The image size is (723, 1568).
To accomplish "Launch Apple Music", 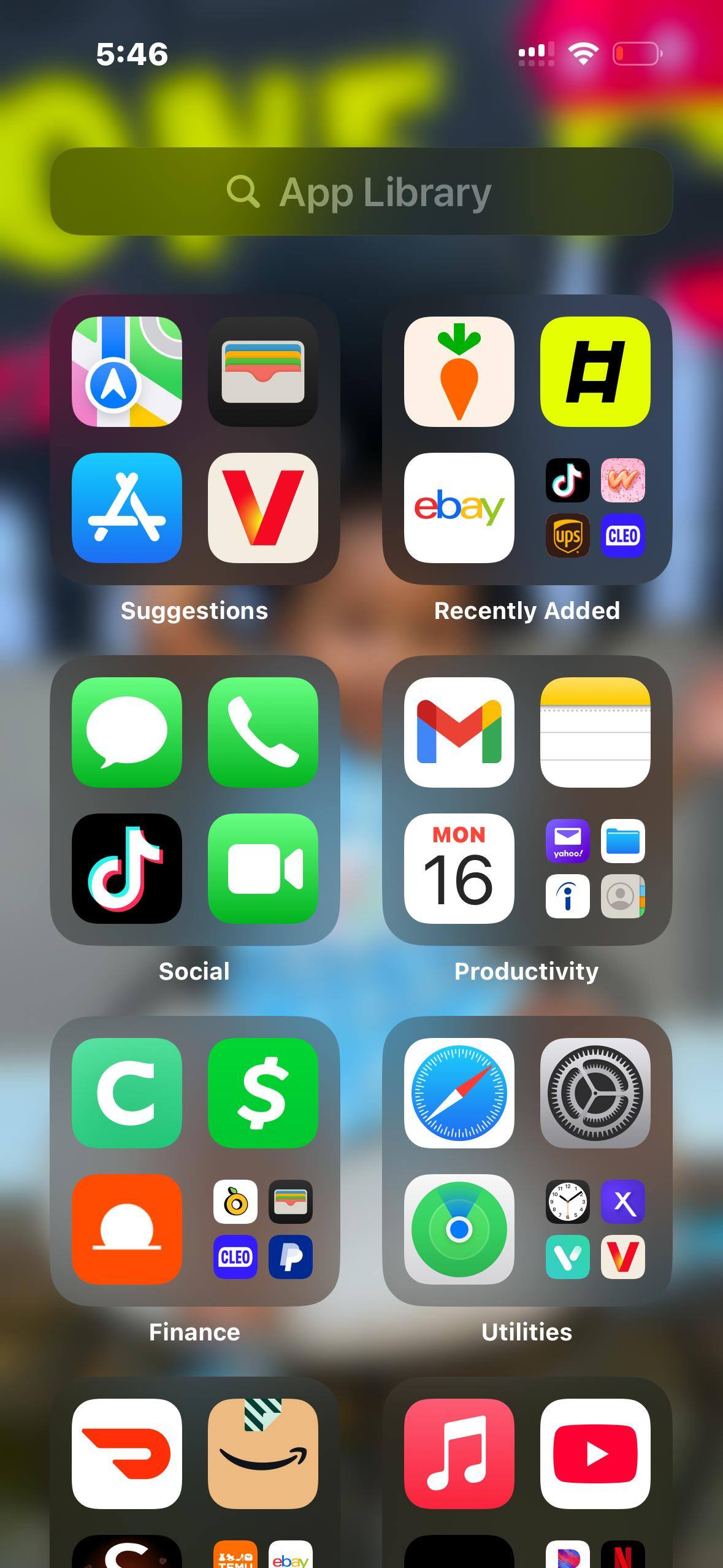I will pos(459,1454).
